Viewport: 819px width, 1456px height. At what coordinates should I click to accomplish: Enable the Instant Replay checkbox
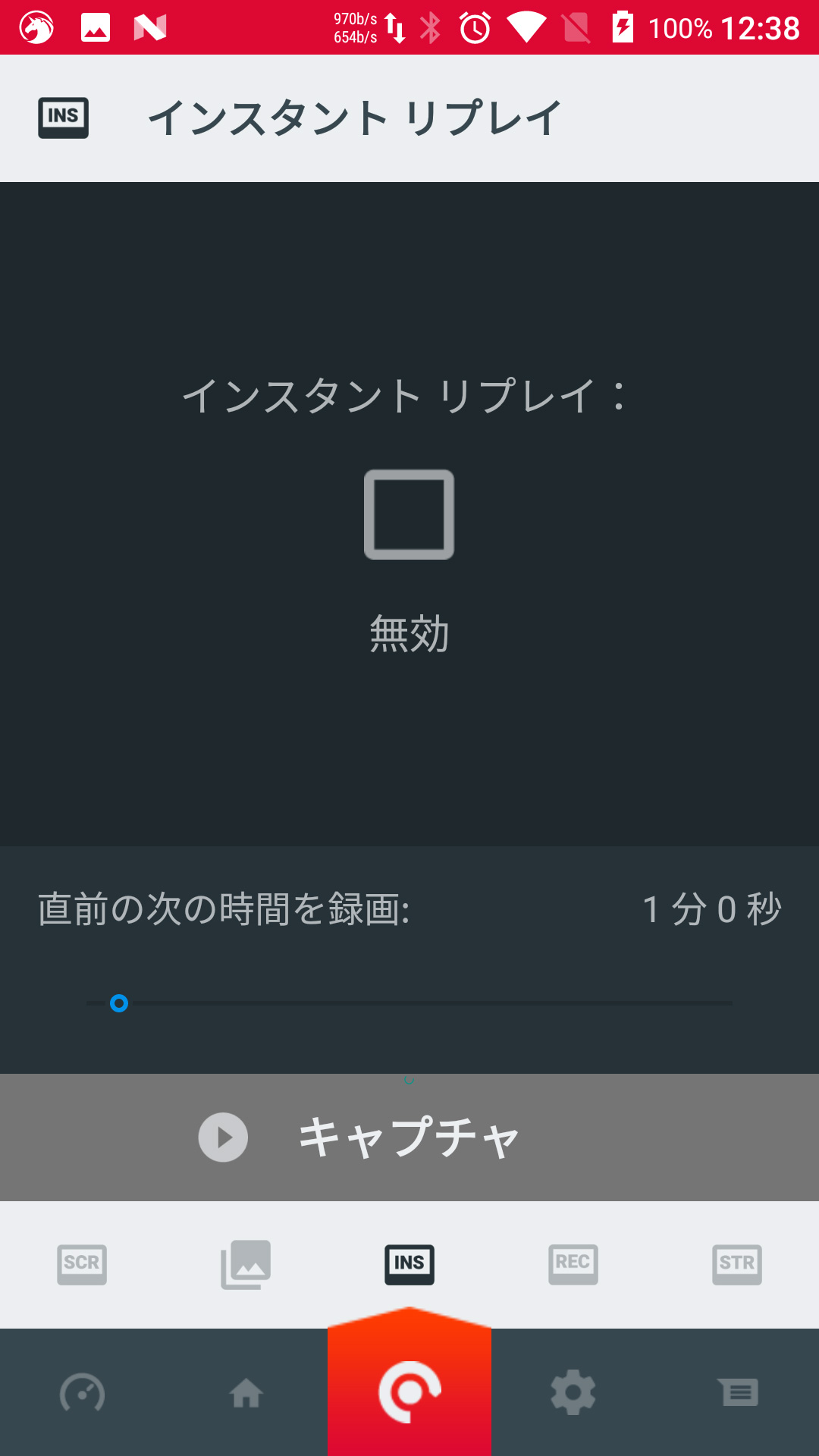[409, 514]
